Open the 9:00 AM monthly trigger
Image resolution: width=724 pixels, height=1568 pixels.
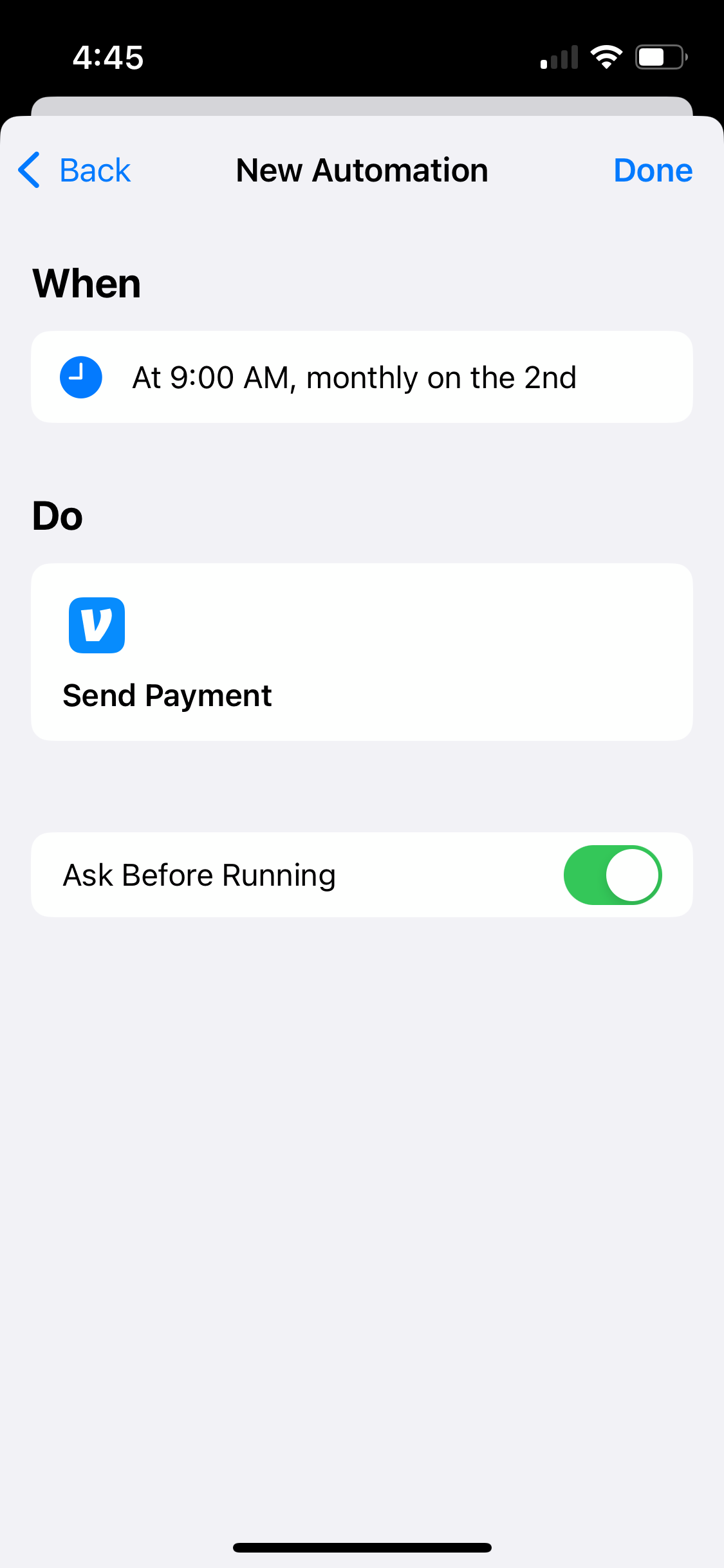click(362, 377)
